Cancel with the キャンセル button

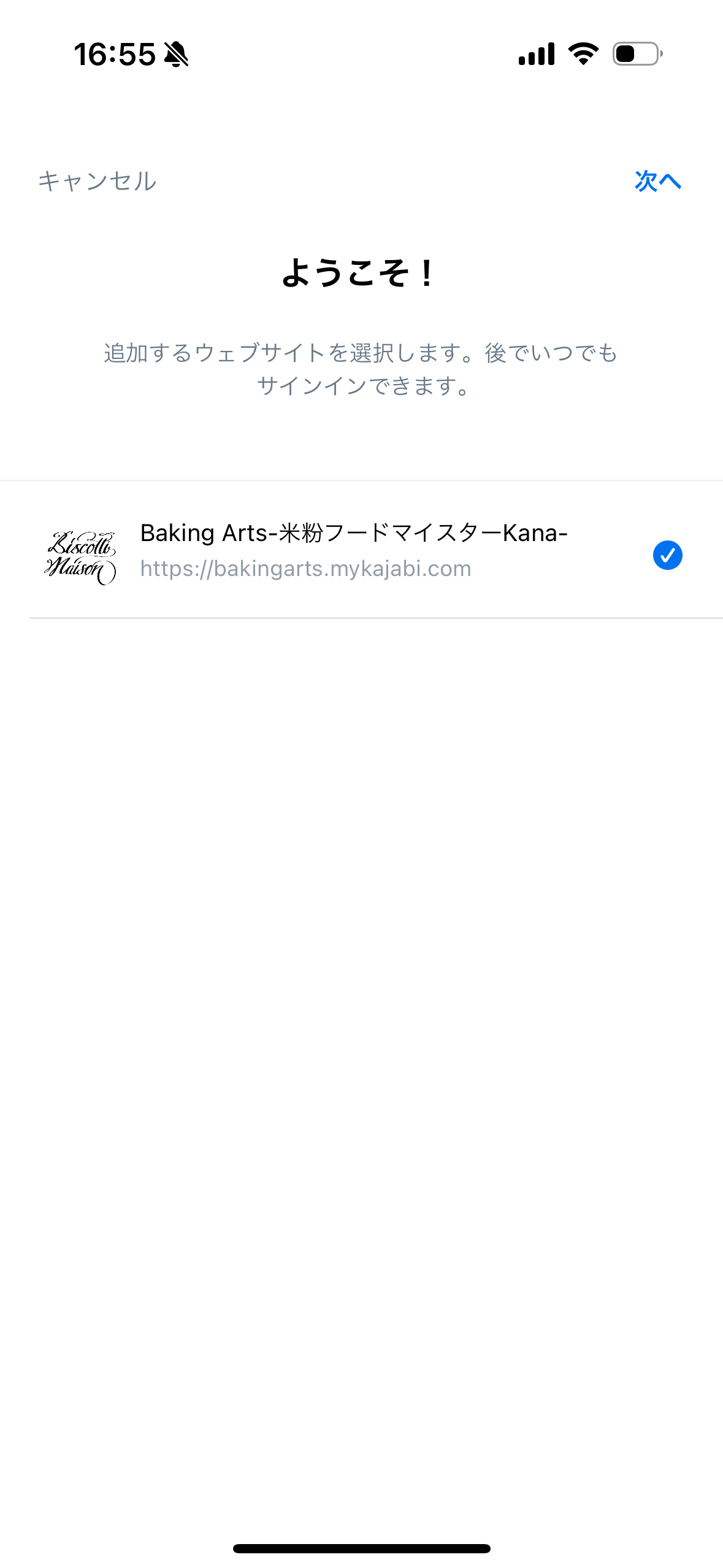point(98,182)
